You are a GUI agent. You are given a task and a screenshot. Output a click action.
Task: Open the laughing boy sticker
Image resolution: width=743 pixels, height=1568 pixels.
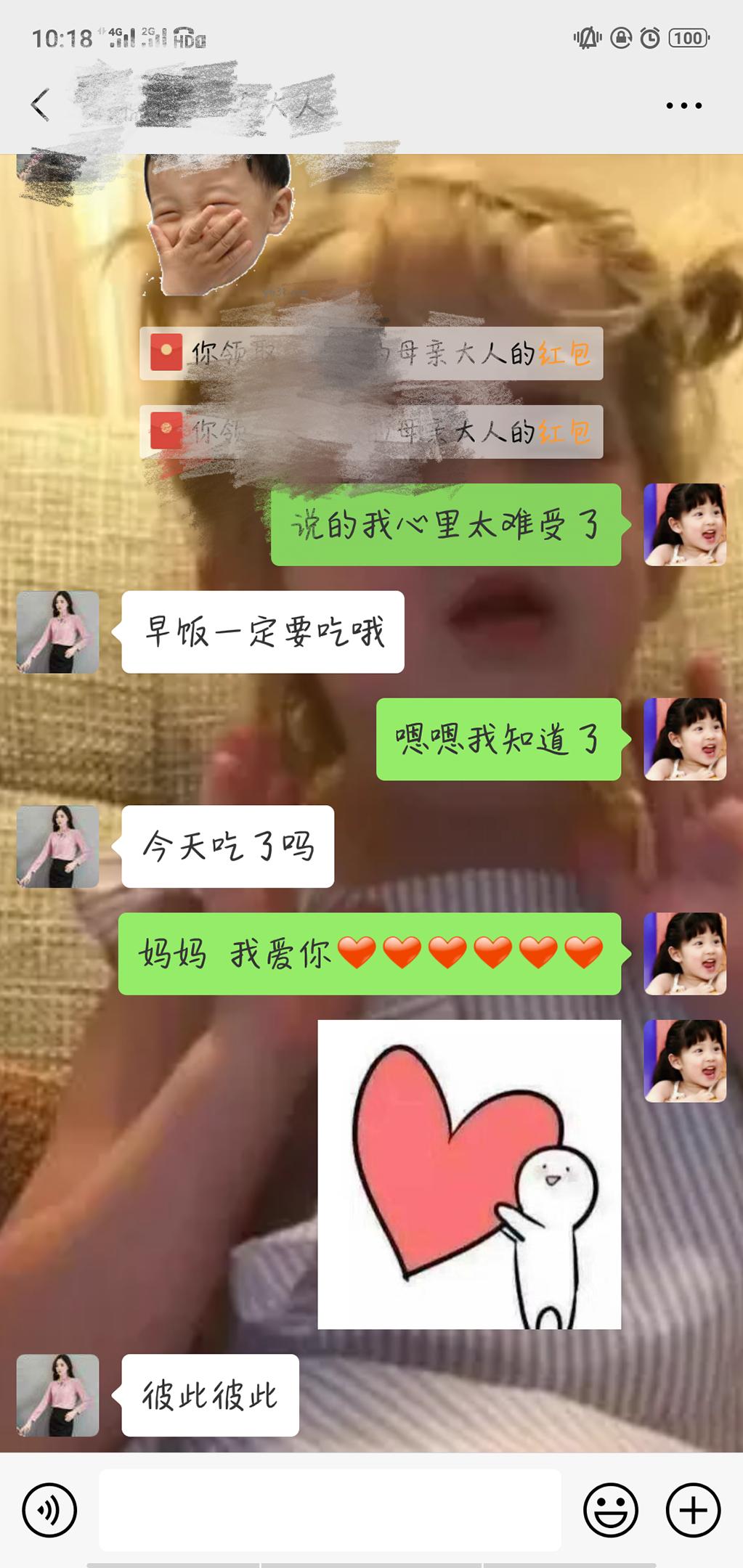point(218,225)
